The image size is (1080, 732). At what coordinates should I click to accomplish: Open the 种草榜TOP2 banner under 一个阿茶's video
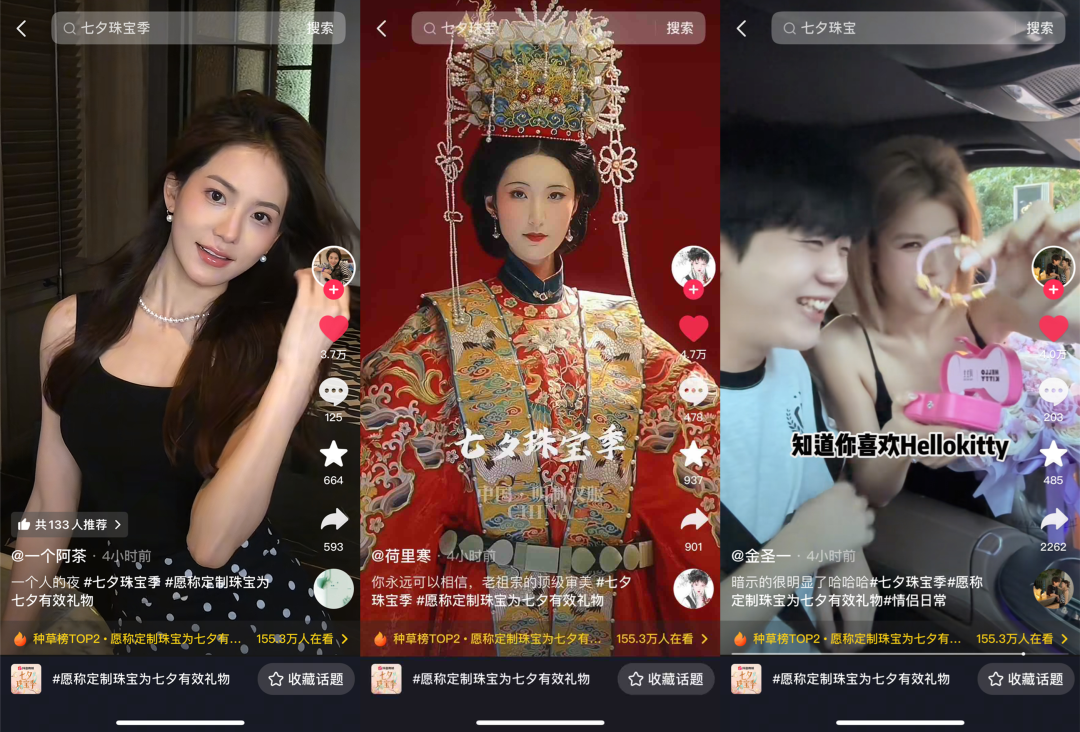(180, 638)
